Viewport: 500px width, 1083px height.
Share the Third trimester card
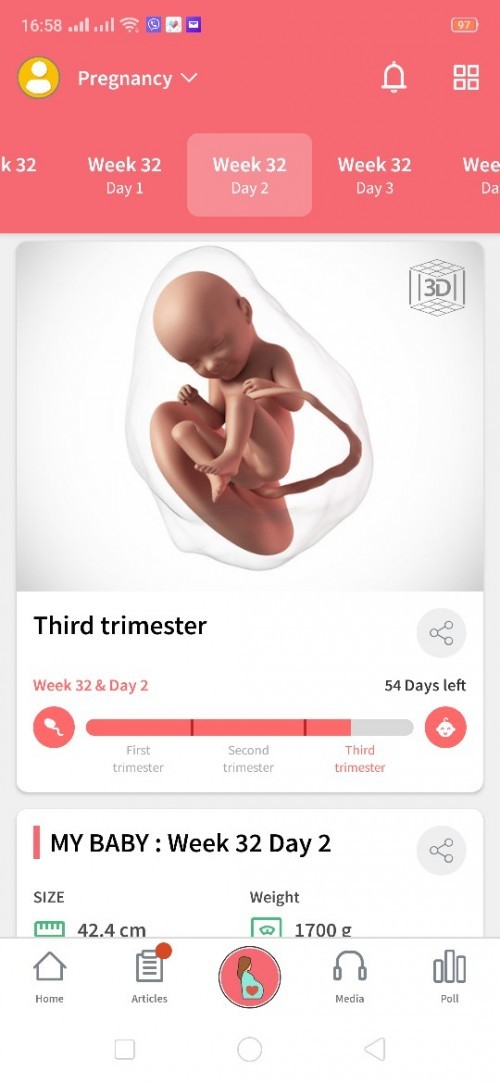(441, 633)
